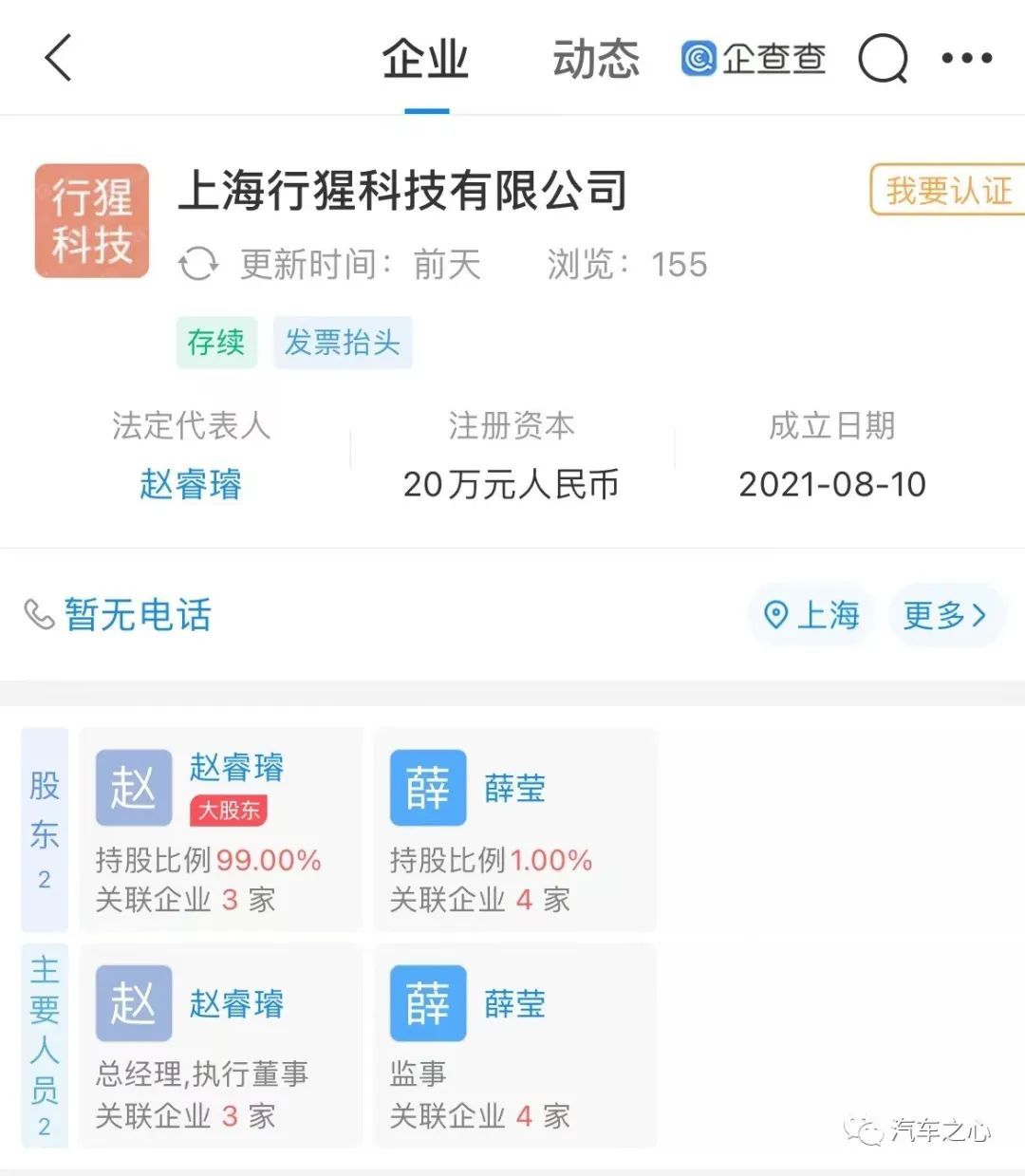Go back using the top-left arrow
The height and width of the screenshot is (1176, 1025).
pyautogui.click(x=59, y=58)
